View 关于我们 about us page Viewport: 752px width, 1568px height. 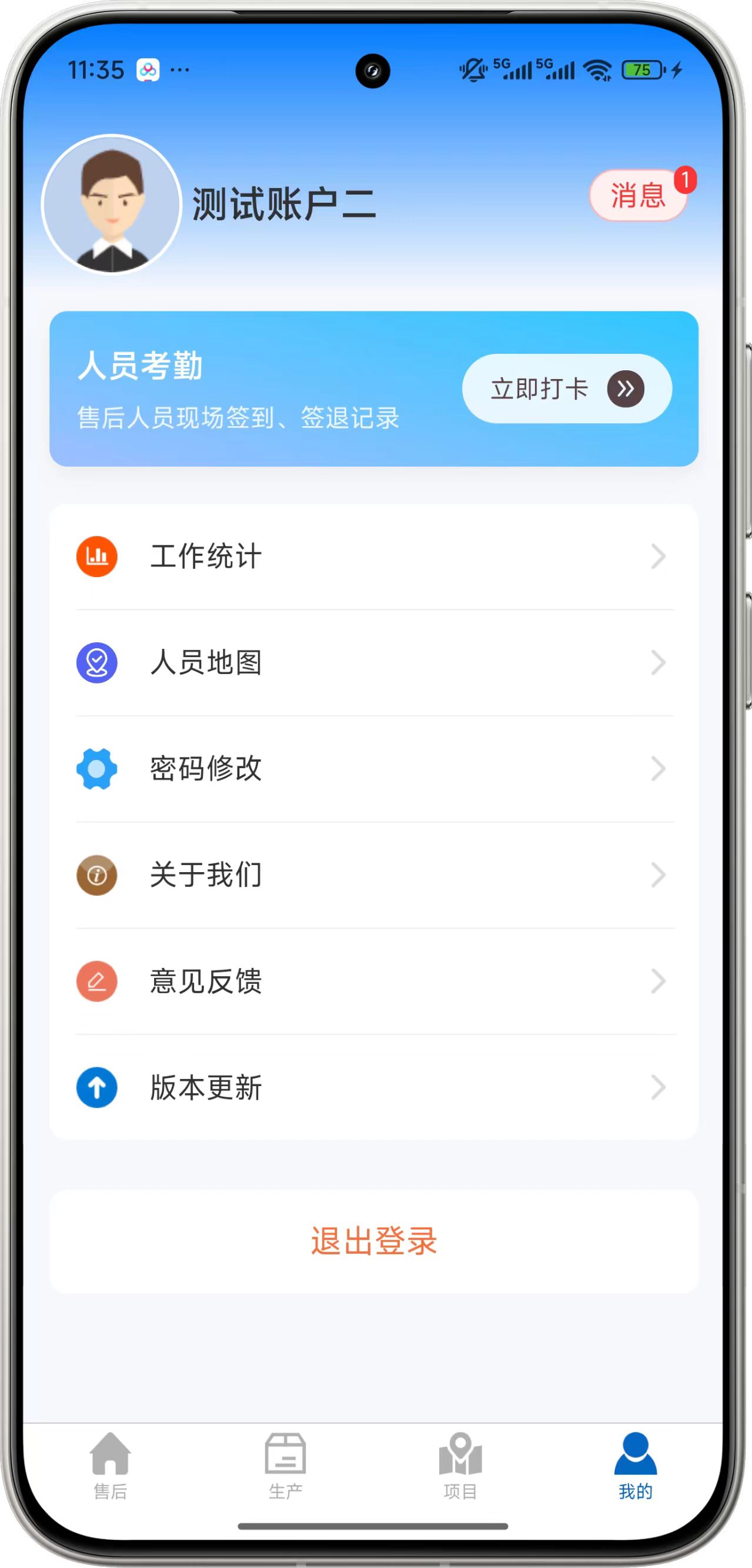click(373, 875)
